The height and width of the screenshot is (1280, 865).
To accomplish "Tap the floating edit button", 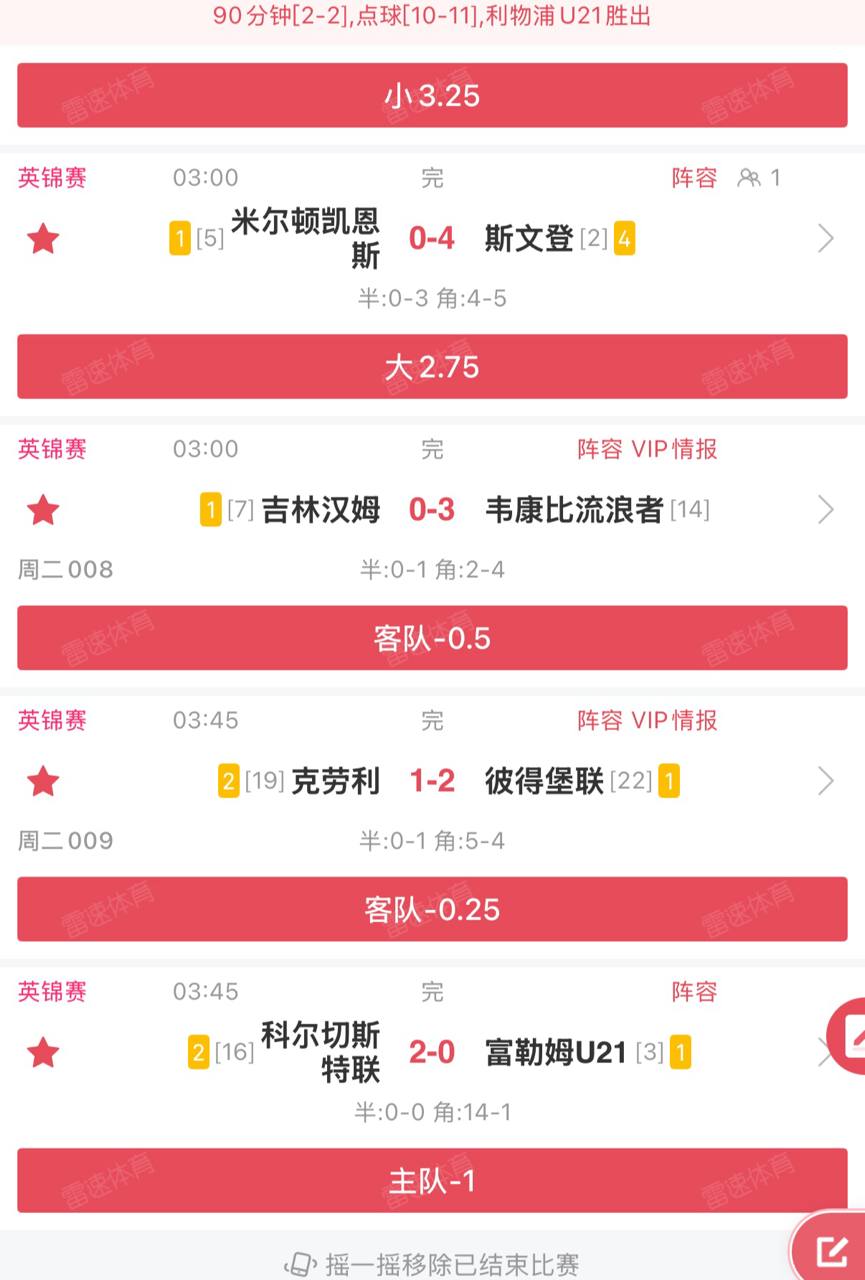I will point(833,1248).
